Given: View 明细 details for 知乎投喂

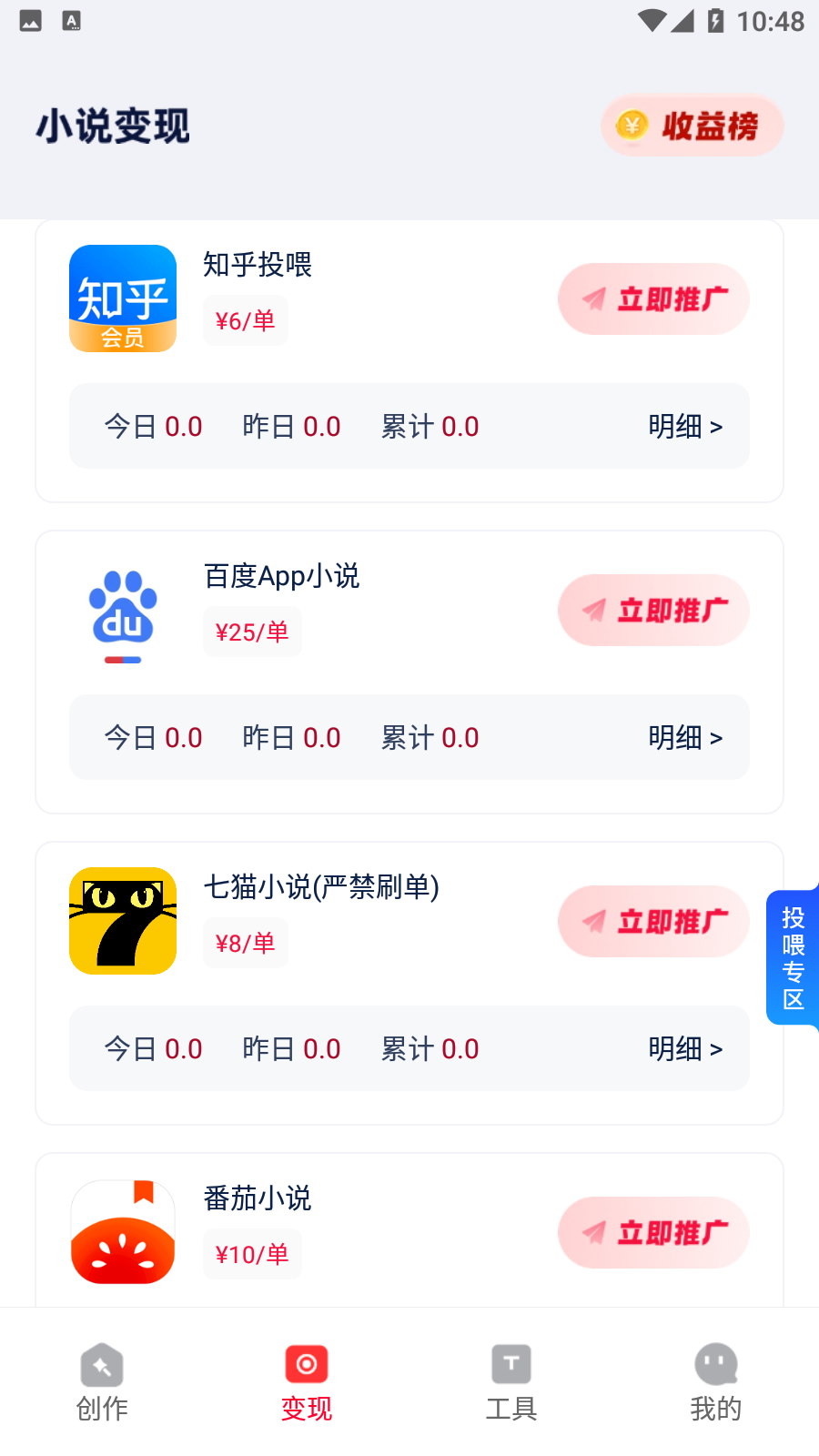Looking at the screenshot, I should [x=685, y=426].
